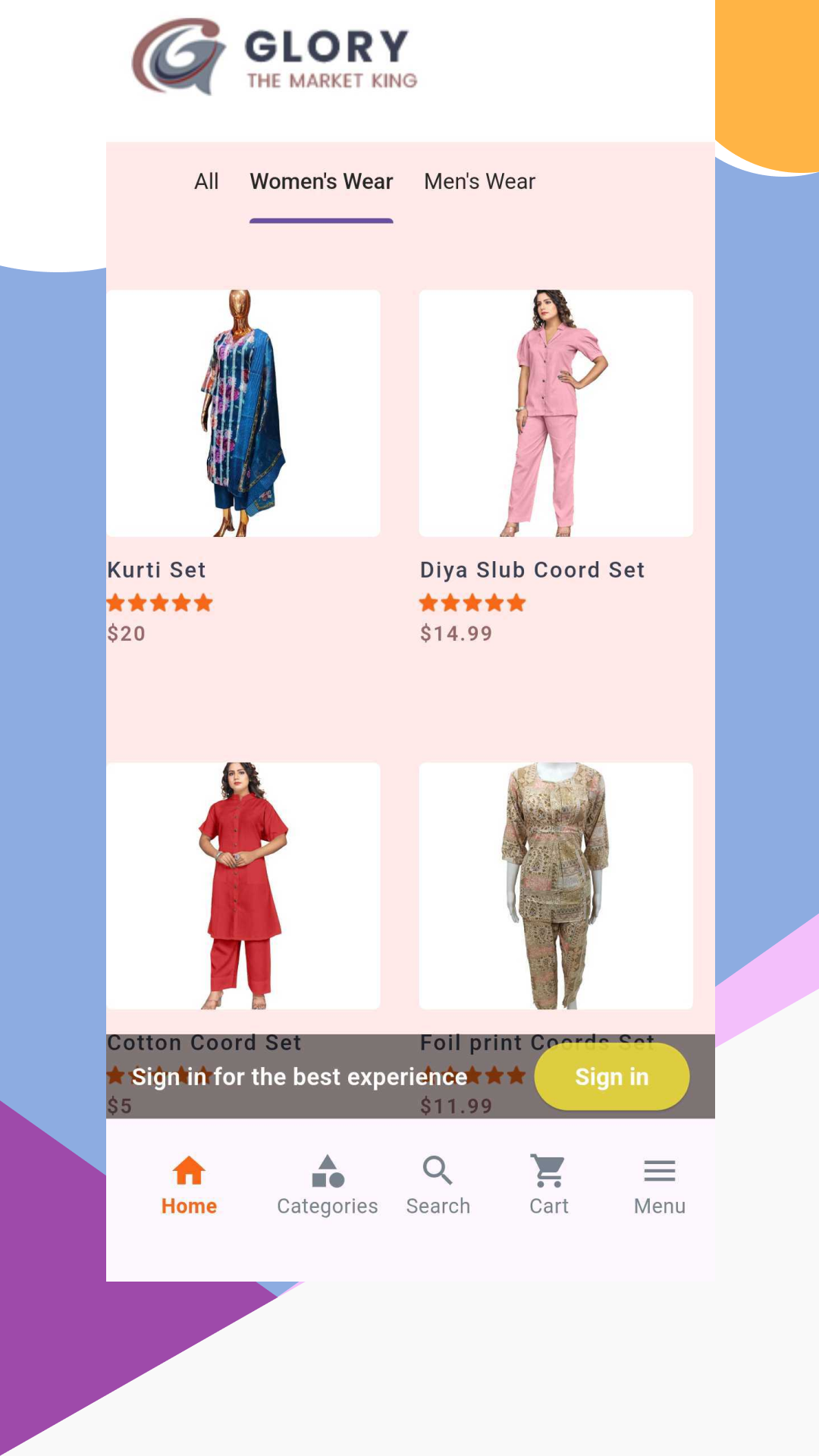This screenshot has width=819, height=1456.
Task: Switch to the All tab
Action: tap(206, 182)
